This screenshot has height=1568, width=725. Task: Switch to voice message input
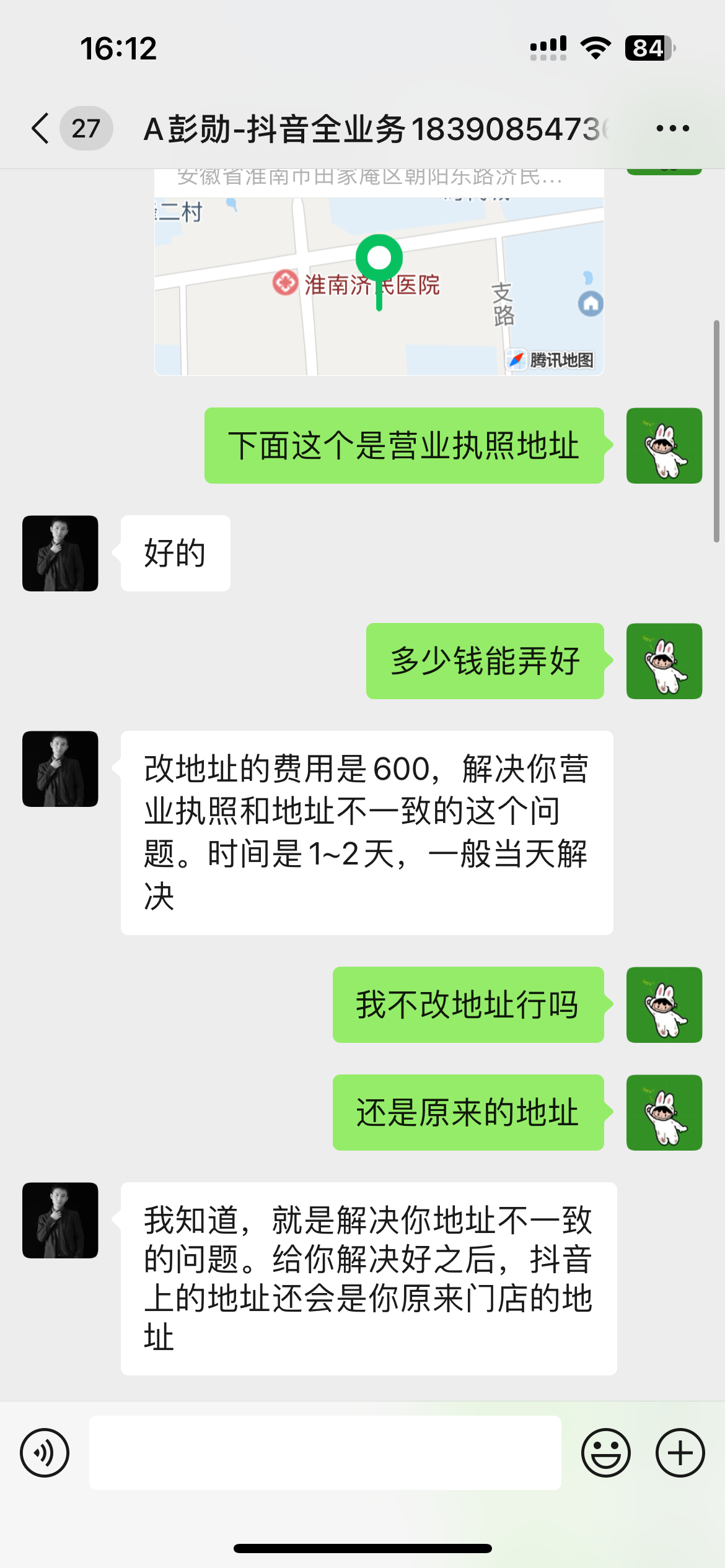pyautogui.click(x=45, y=1452)
